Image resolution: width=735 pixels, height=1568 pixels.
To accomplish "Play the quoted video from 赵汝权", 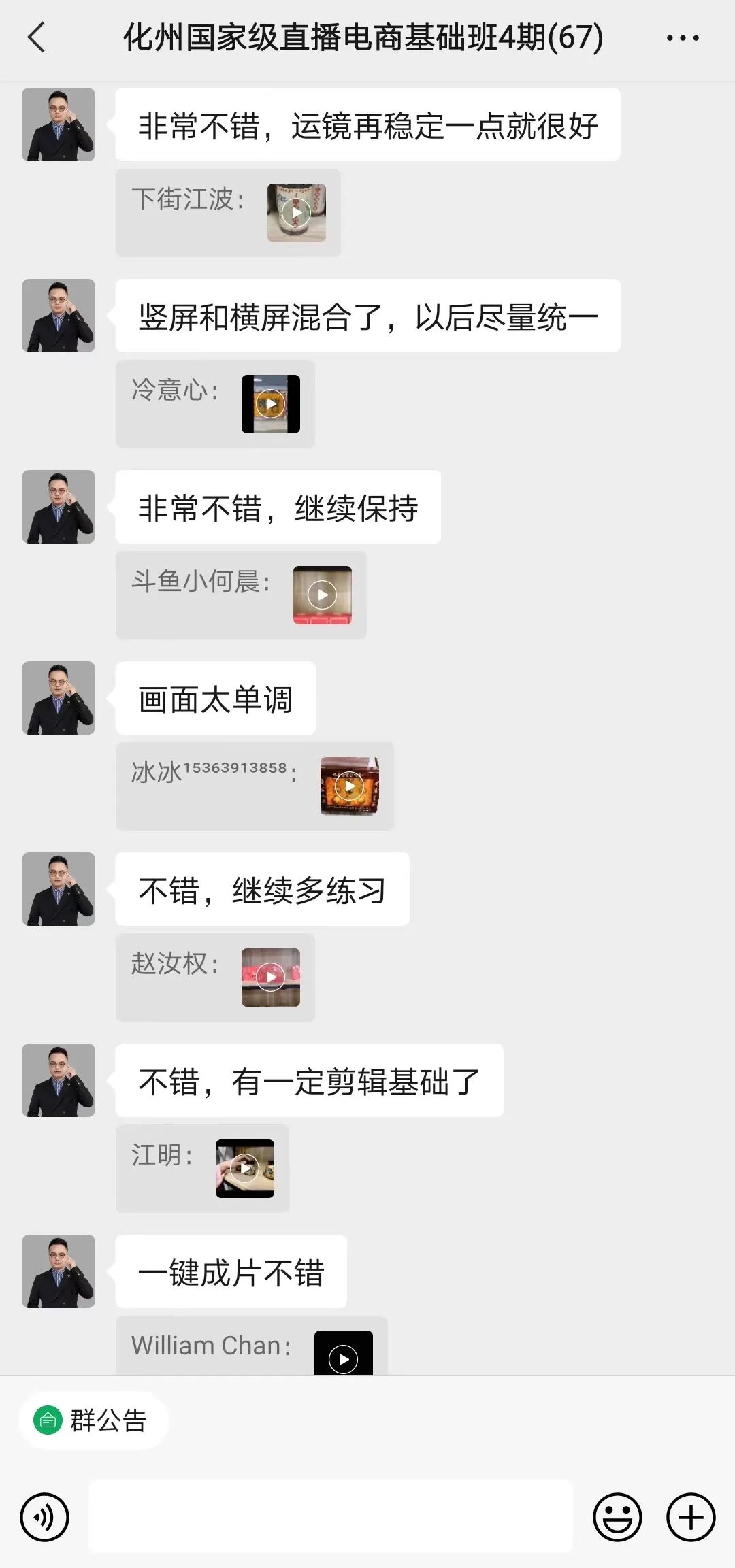I will [x=270, y=978].
